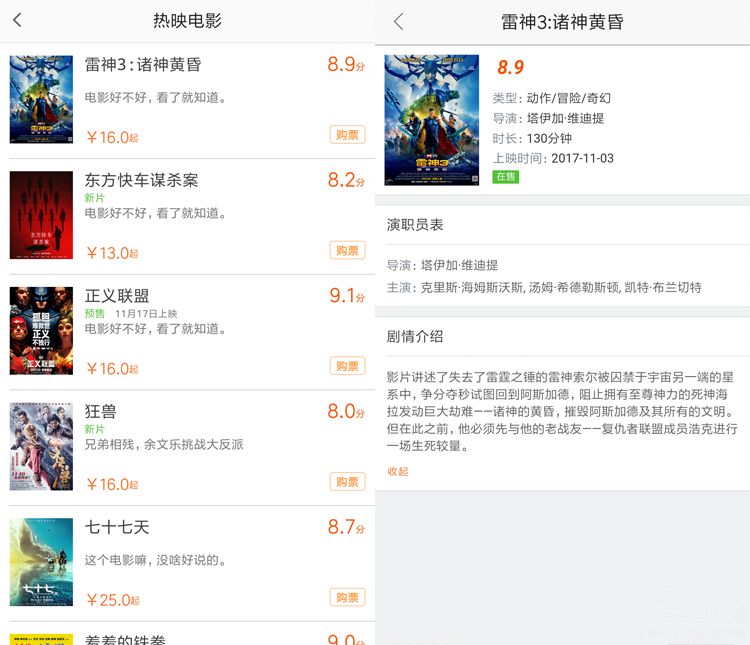The width and height of the screenshot is (750, 645).
Task: Collapse the plot with 收起
Action: pos(398,471)
